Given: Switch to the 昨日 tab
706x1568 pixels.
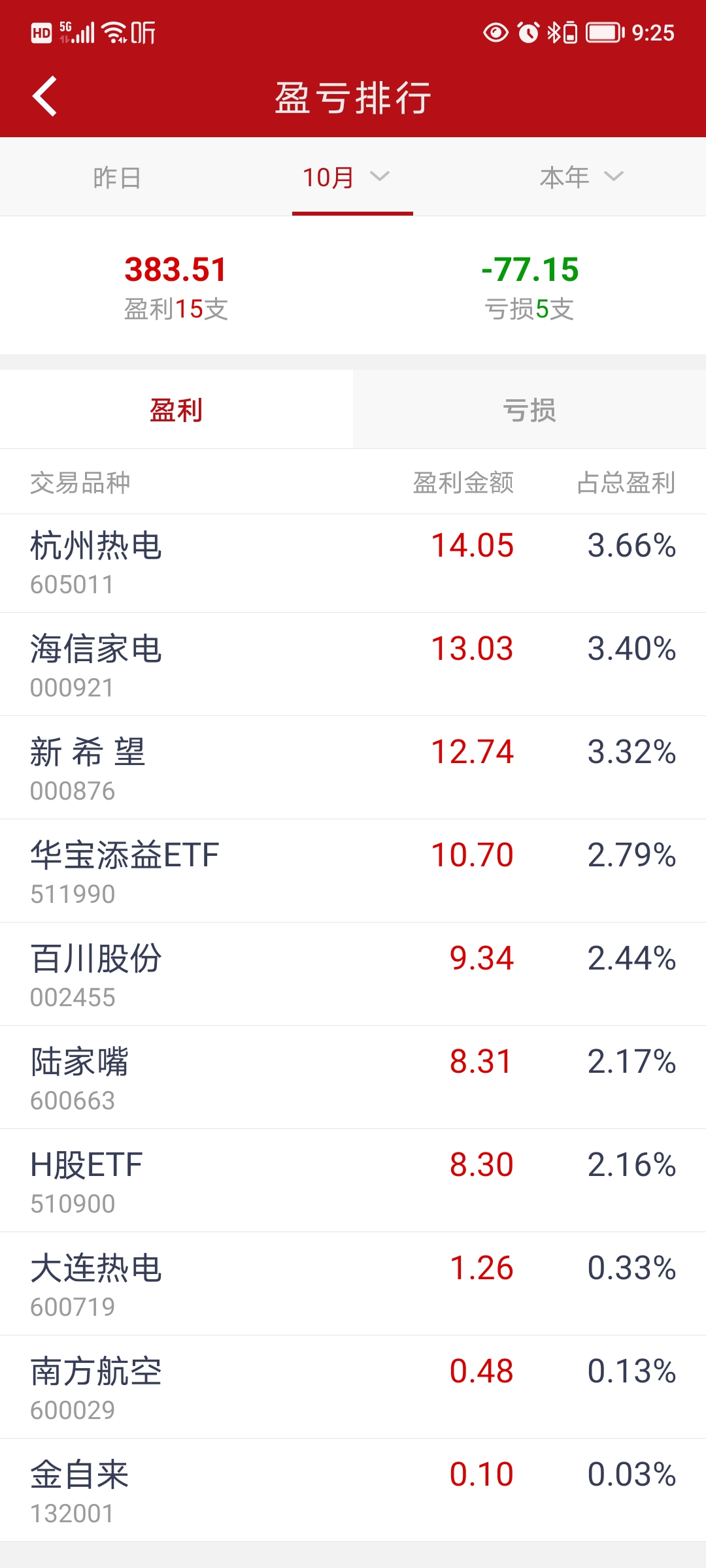Looking at the screenshot, I should click(118, 177).
